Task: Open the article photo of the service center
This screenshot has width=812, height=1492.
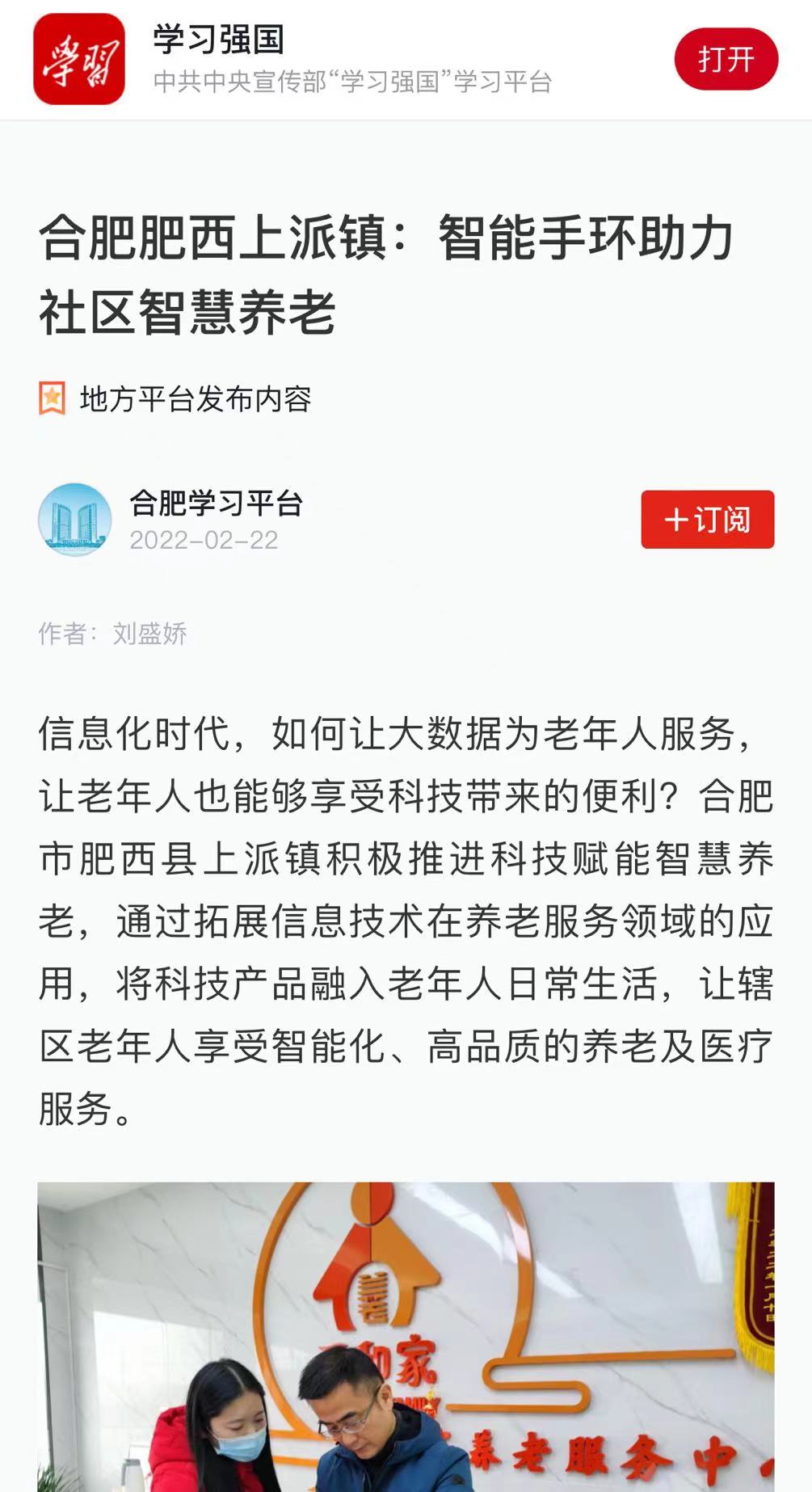Action: (x=406, y=1337)
